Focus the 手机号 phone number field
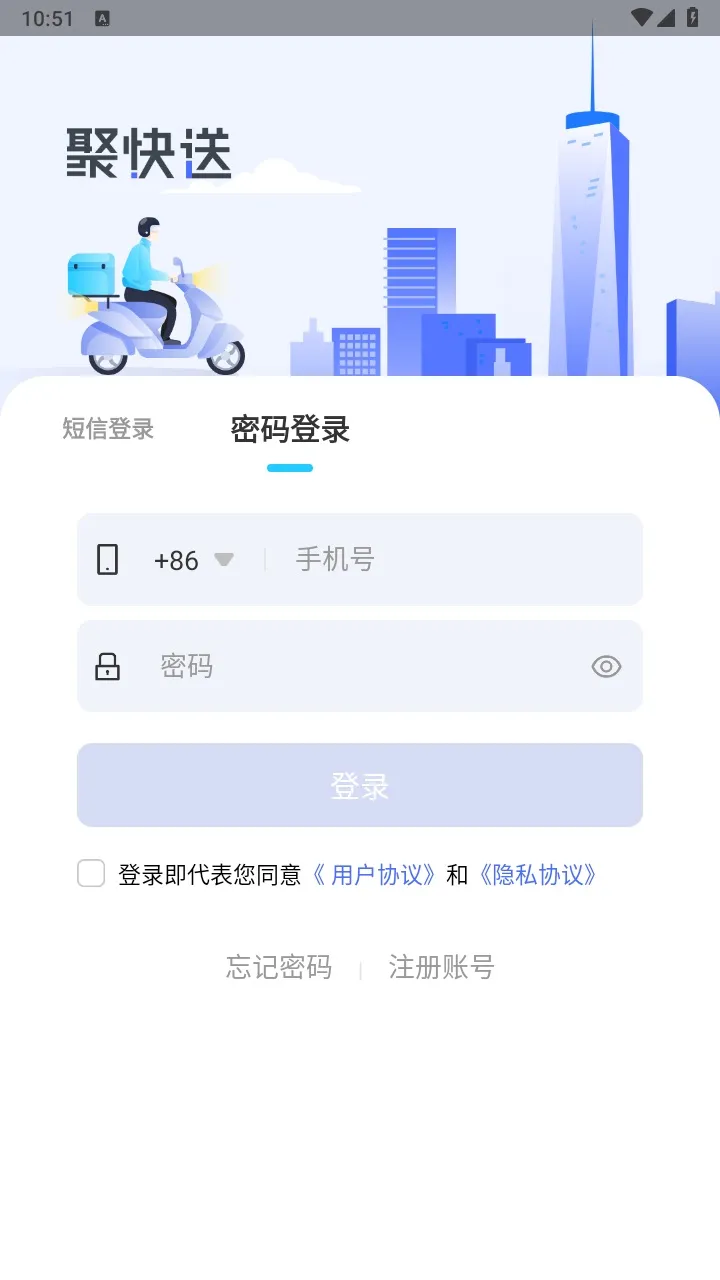 click(x=460, y=560)
